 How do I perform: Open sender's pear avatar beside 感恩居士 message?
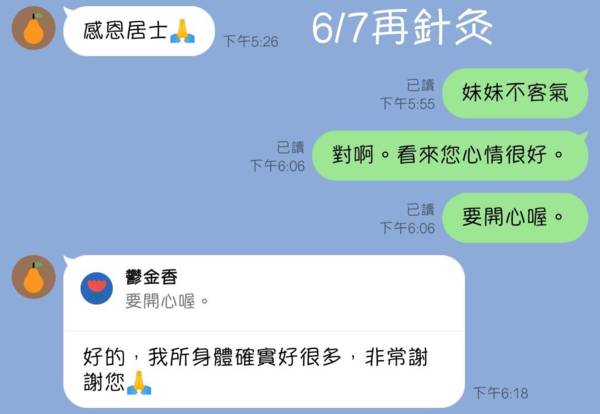pyautogui.click(x=33, y=28)
